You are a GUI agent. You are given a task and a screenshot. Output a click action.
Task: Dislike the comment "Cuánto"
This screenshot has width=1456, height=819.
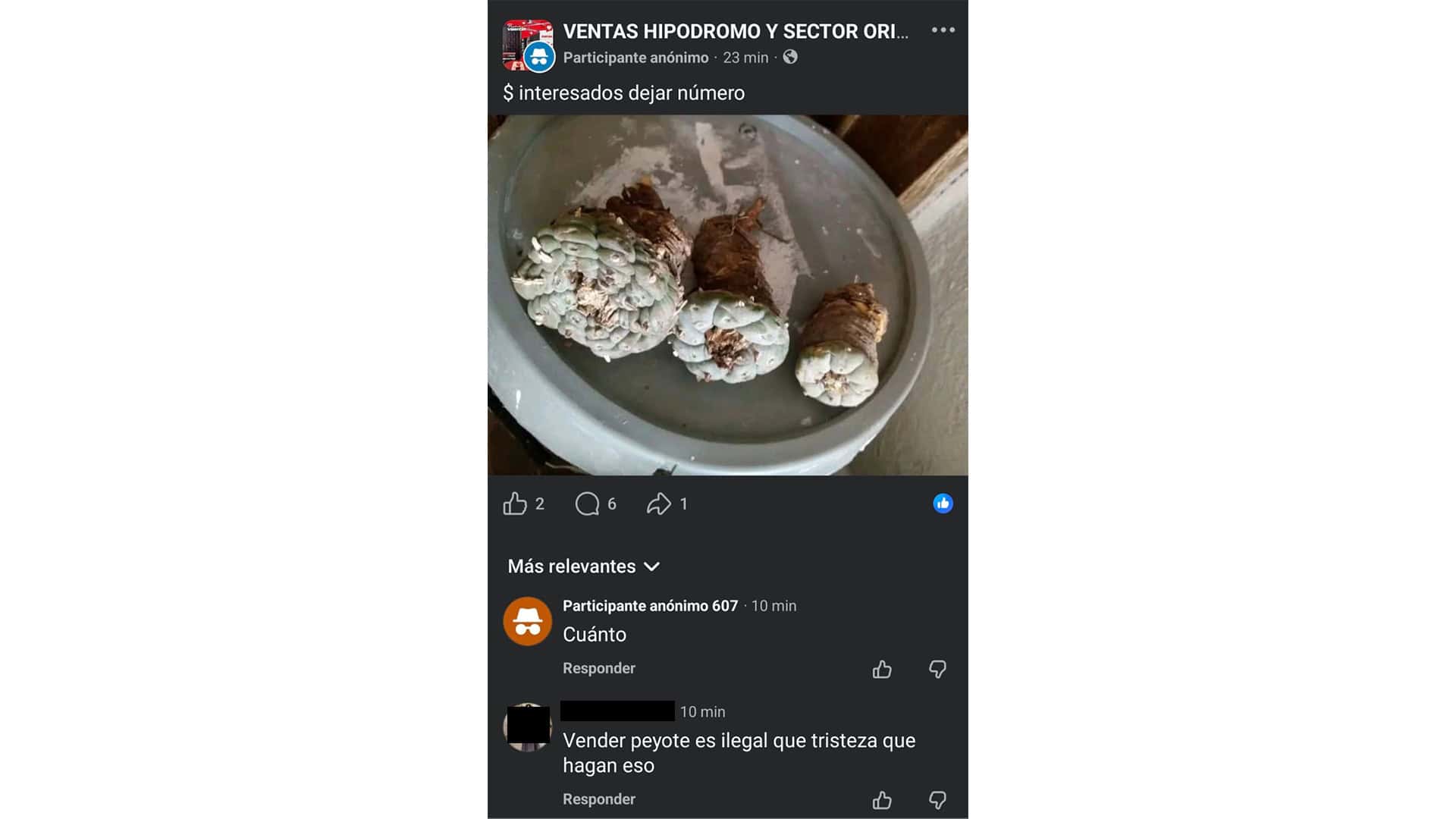pos(937,669)
